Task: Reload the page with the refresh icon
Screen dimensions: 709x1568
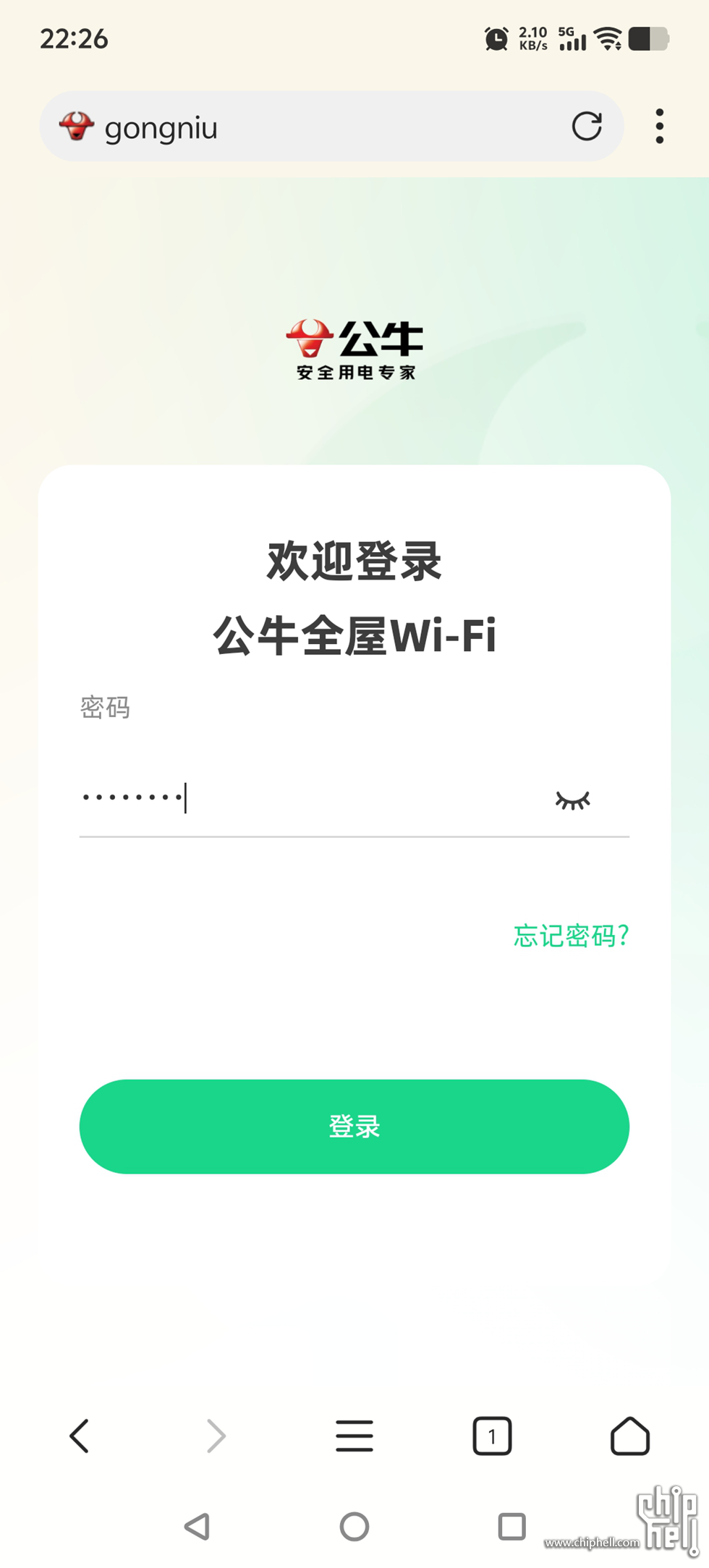Action: pos(586,127)
